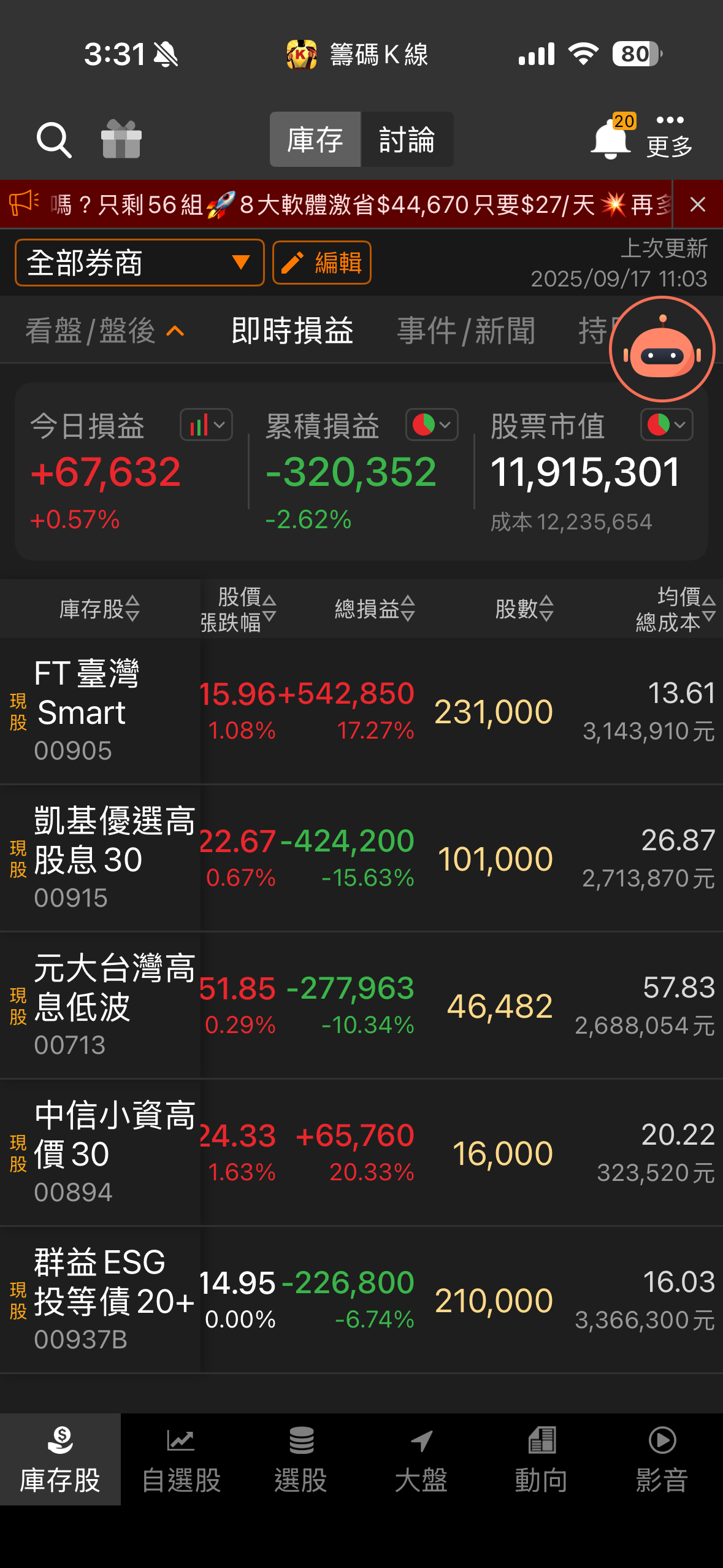
Task: Tap the 編輯 edit button
Action: pyautogui.click(x=322, y=263)
